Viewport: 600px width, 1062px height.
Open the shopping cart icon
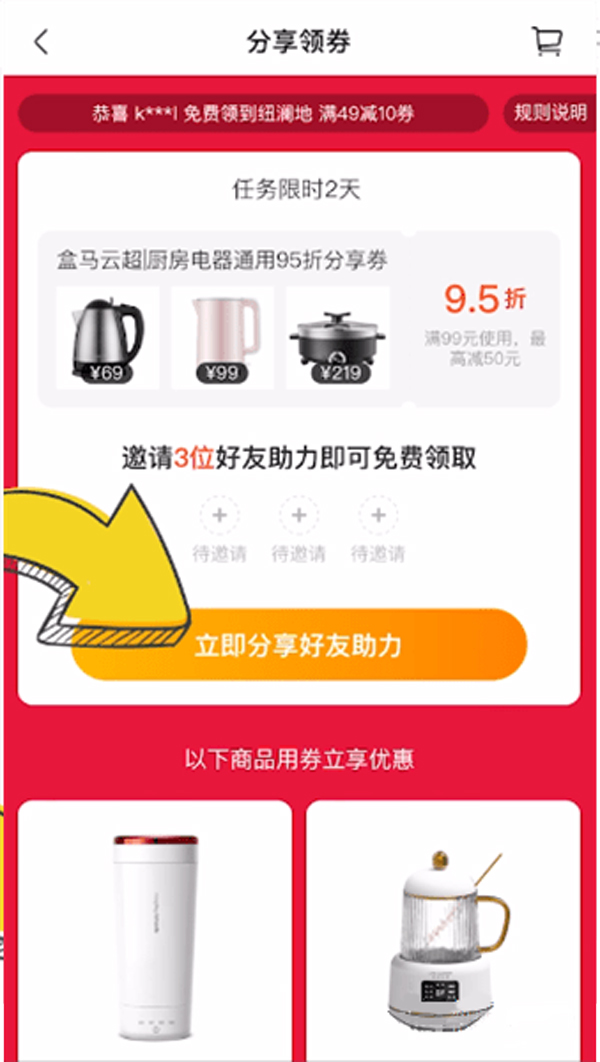(x=547, y=42)
